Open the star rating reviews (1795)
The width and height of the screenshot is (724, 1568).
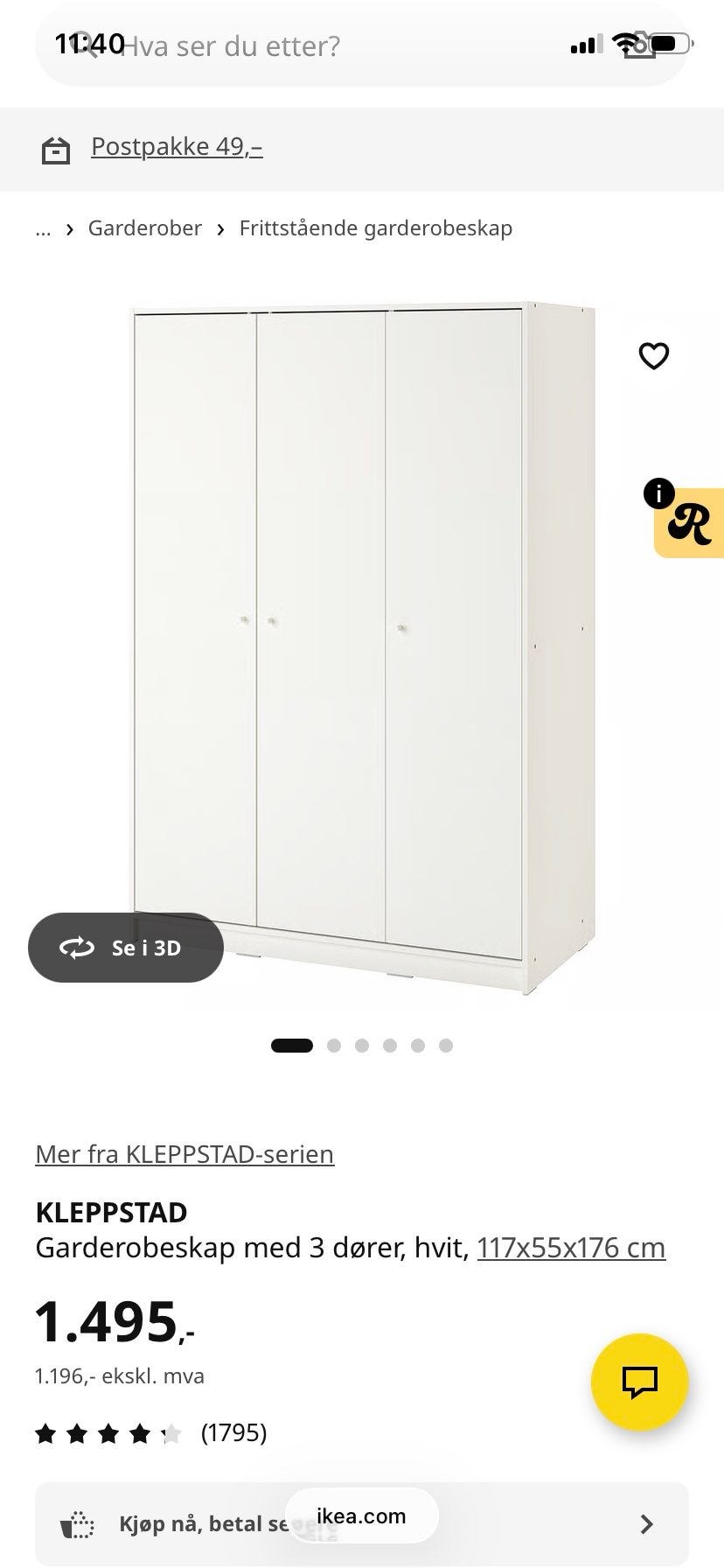(x=150, y=1433)
